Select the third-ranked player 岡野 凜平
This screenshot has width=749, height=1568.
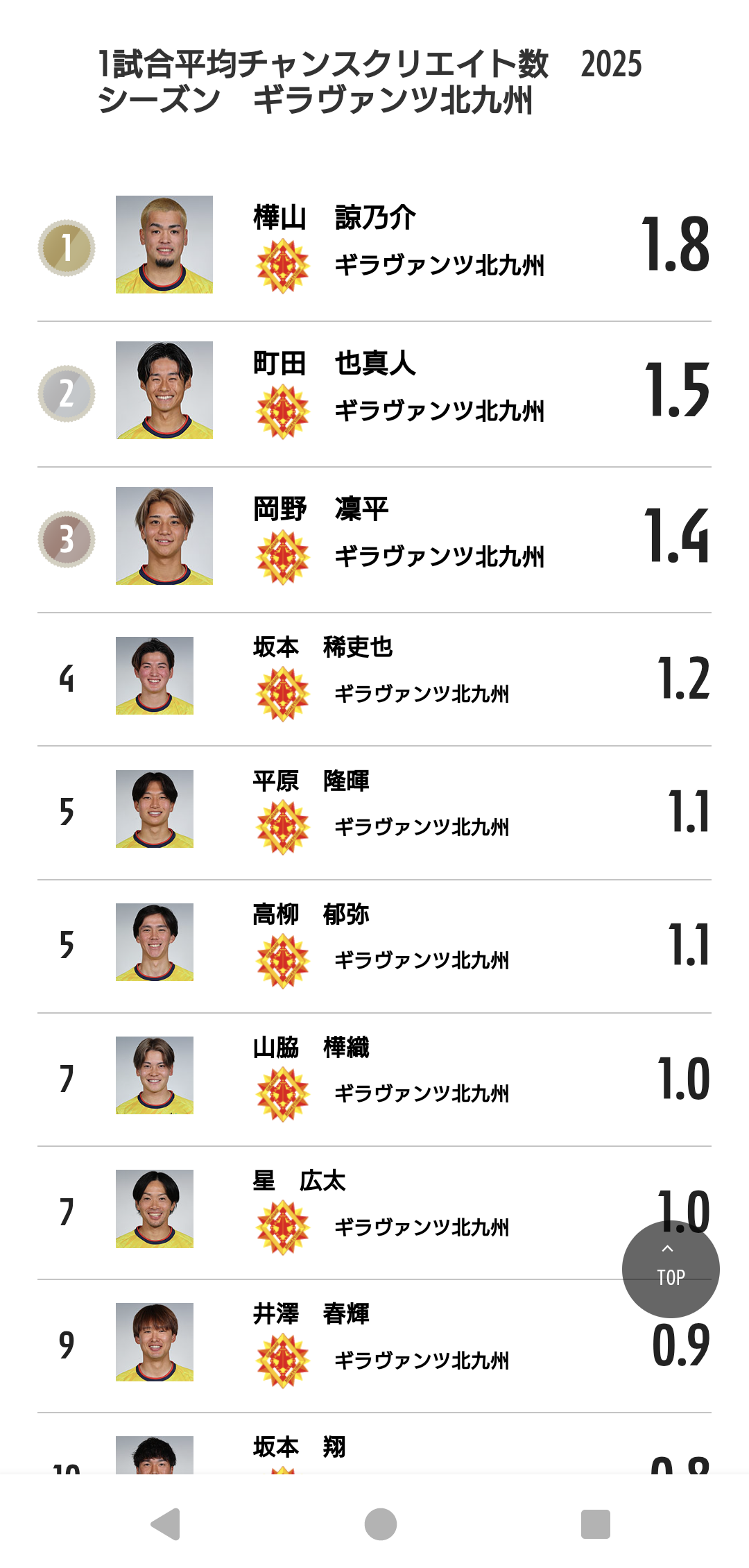tap(374, 540)
